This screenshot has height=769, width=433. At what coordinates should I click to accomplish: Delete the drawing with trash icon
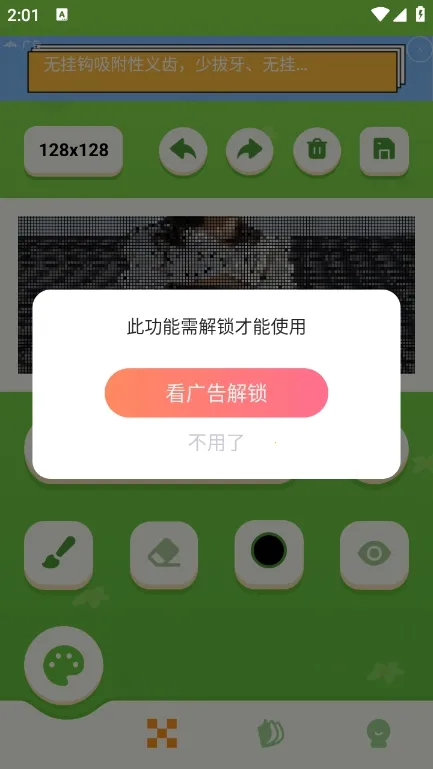(x=317, y=150)
